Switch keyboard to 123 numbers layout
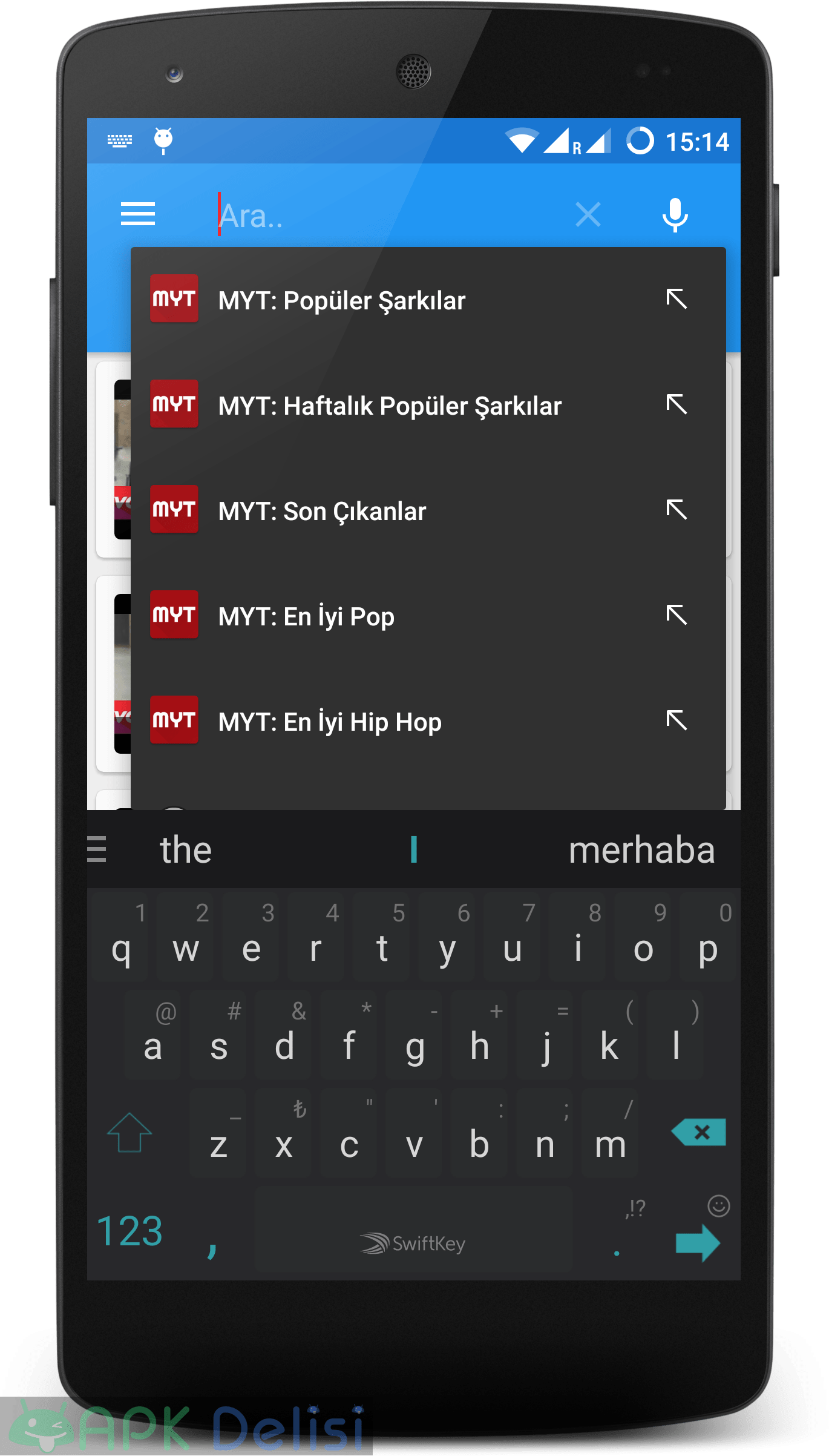The image size is (829, 1456). [129, 1231]
